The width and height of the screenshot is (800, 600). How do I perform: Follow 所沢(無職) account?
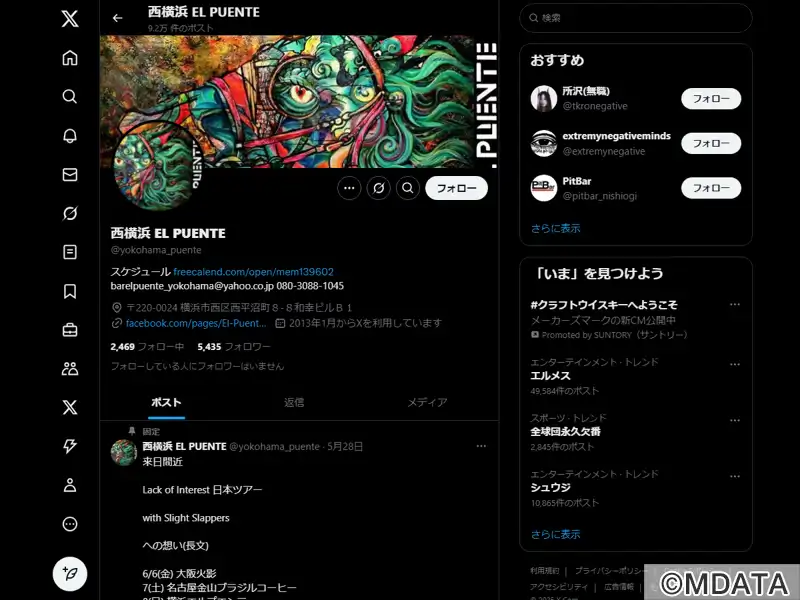point(711,99)
